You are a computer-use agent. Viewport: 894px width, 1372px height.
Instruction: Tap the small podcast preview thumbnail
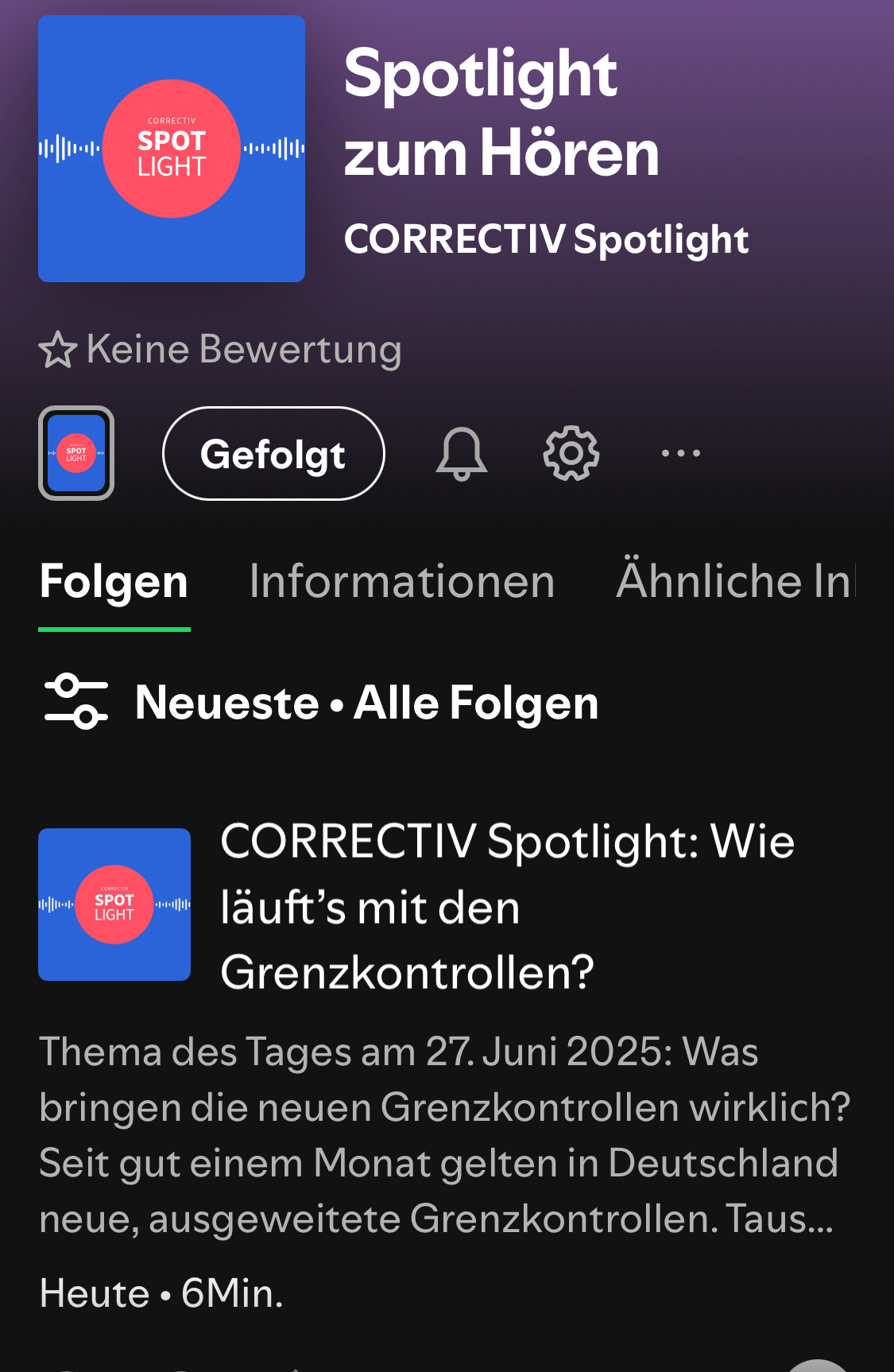[76, 453]
